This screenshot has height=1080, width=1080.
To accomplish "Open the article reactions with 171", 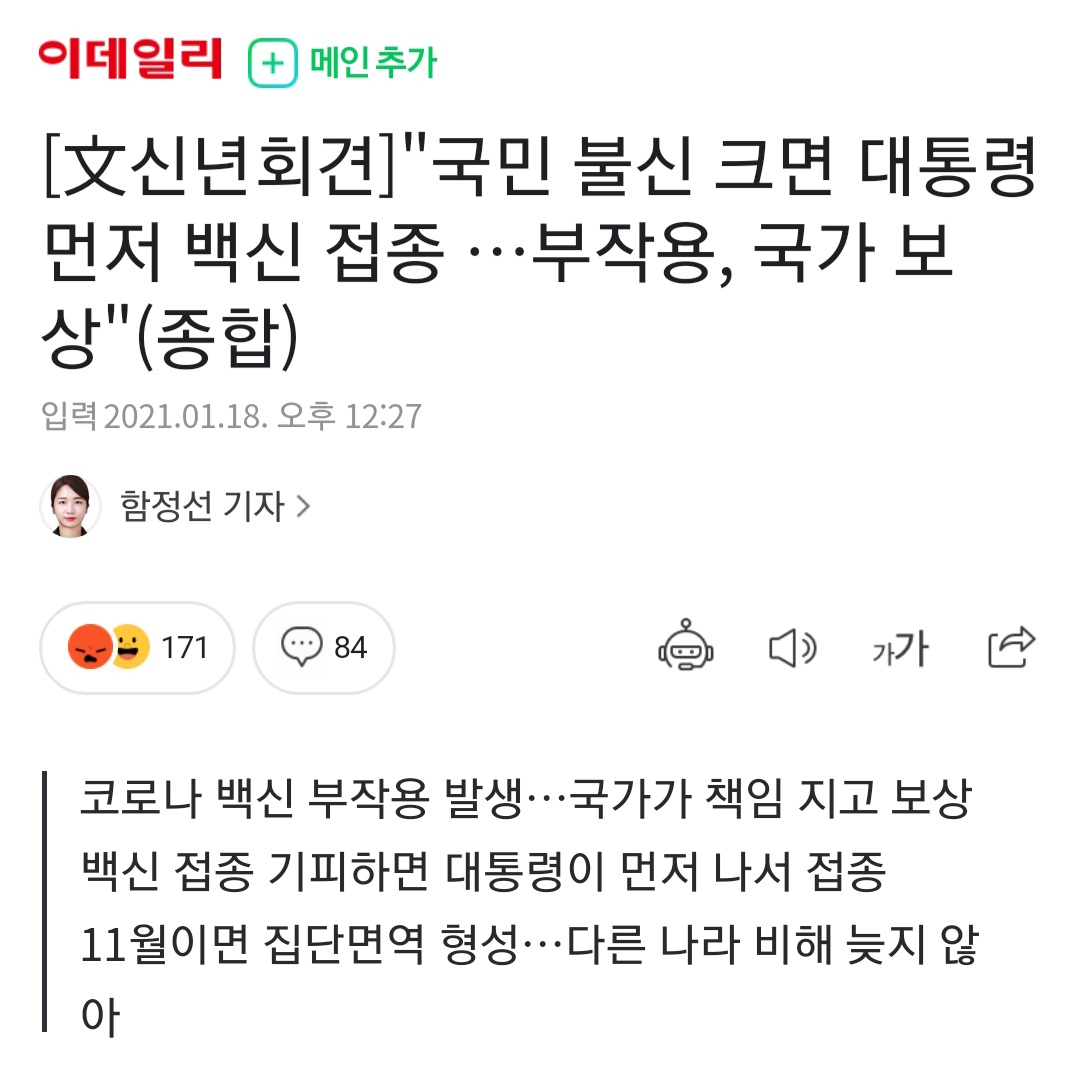I will pyautogui.click(x=138, y=648).
